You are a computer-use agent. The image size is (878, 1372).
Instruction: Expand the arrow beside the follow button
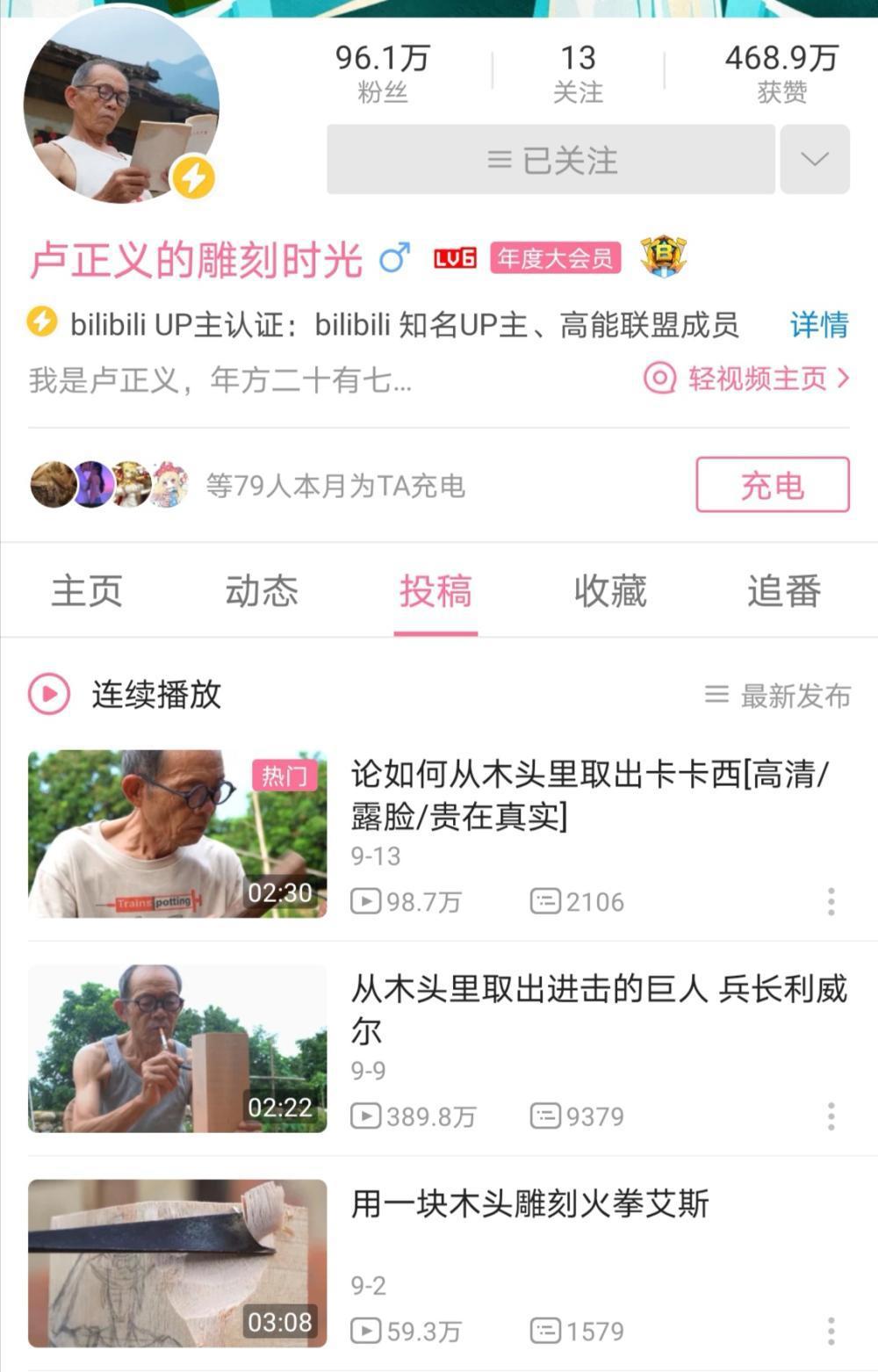814,160
